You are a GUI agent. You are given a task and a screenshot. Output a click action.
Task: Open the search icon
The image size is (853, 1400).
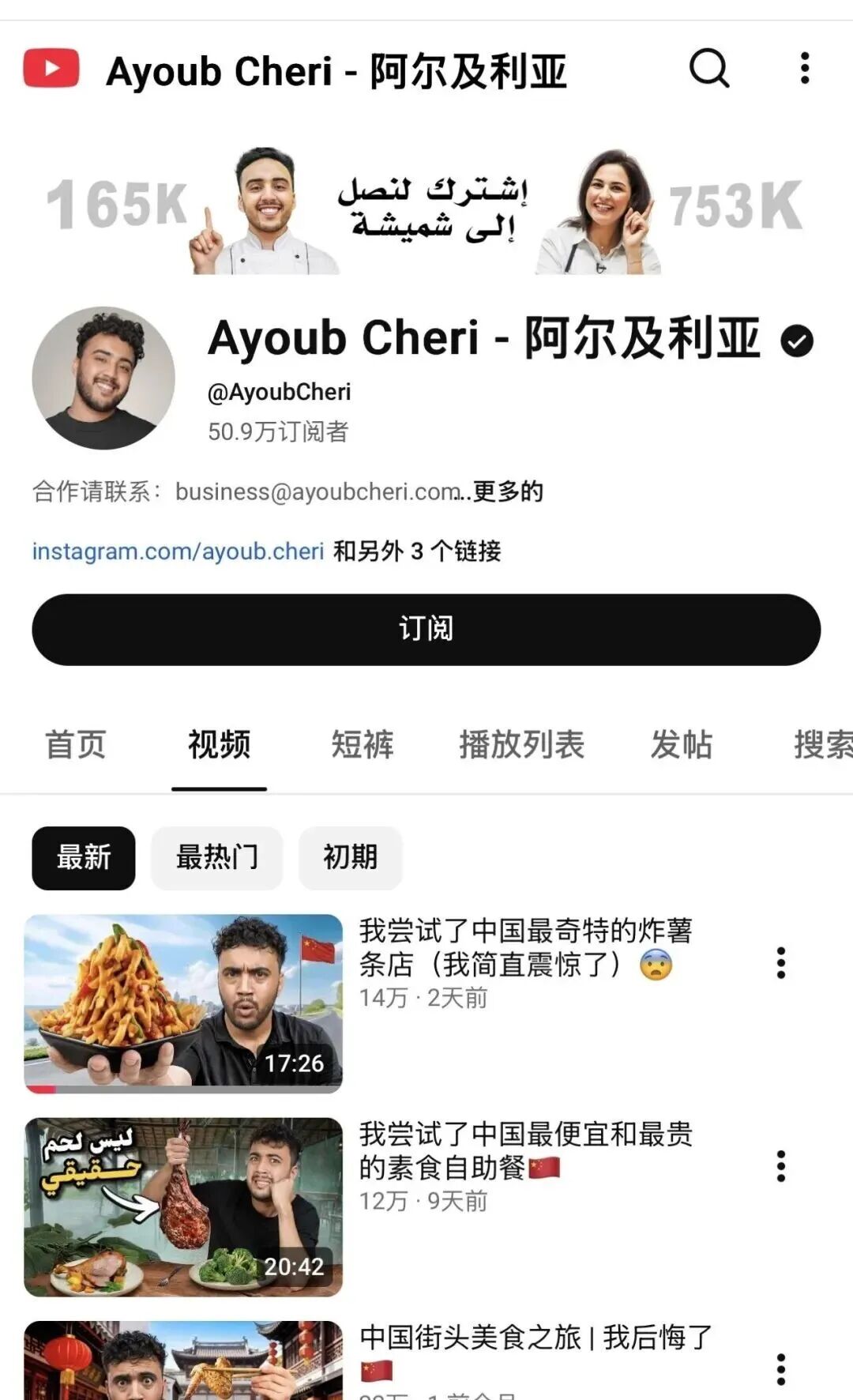pyautogui.click(x=709, y=69)
